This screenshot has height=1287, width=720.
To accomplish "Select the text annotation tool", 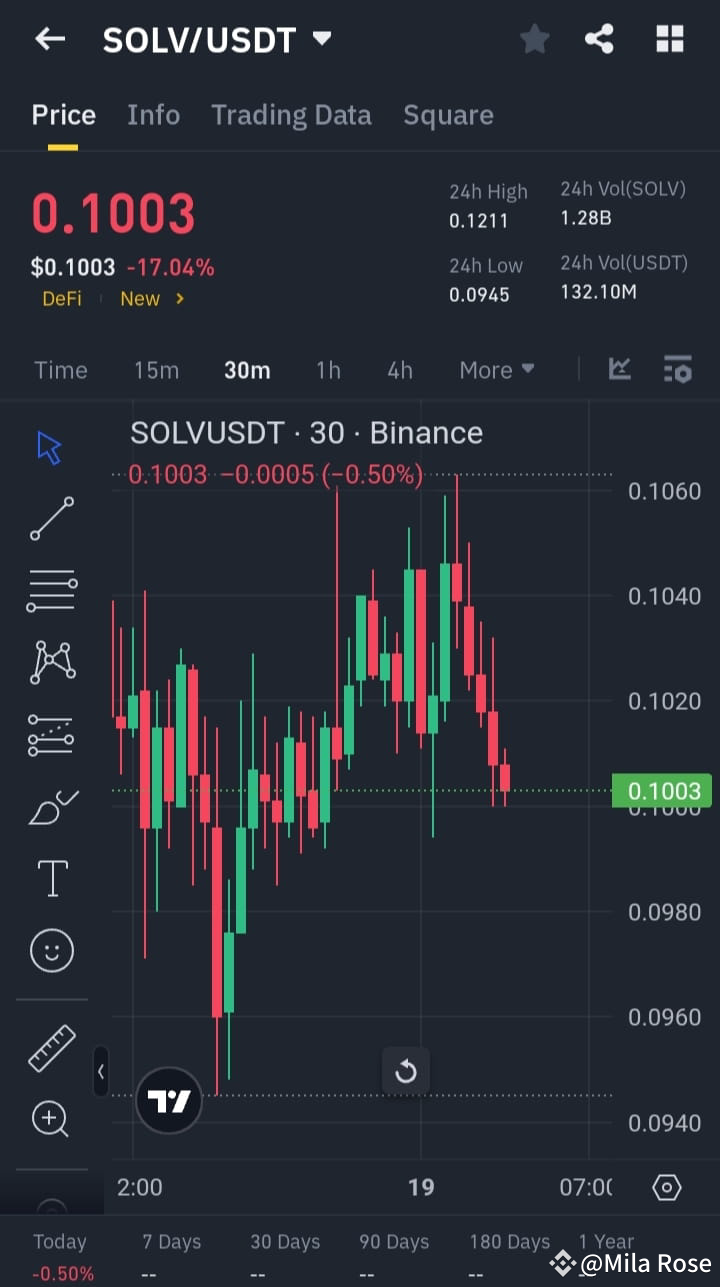I will pyautogui.click(x=50, y=877).
